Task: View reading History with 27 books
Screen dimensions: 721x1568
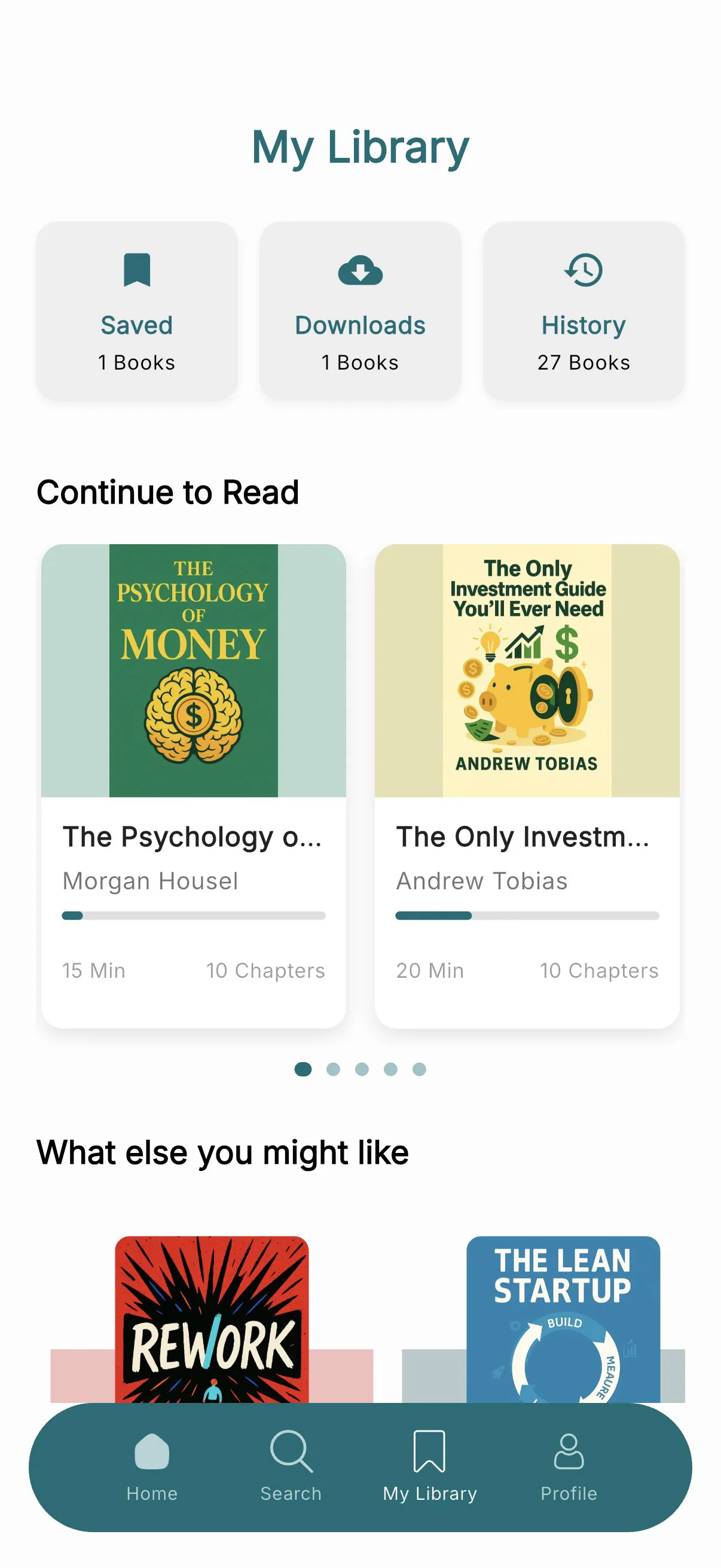Action: (583, 311)
